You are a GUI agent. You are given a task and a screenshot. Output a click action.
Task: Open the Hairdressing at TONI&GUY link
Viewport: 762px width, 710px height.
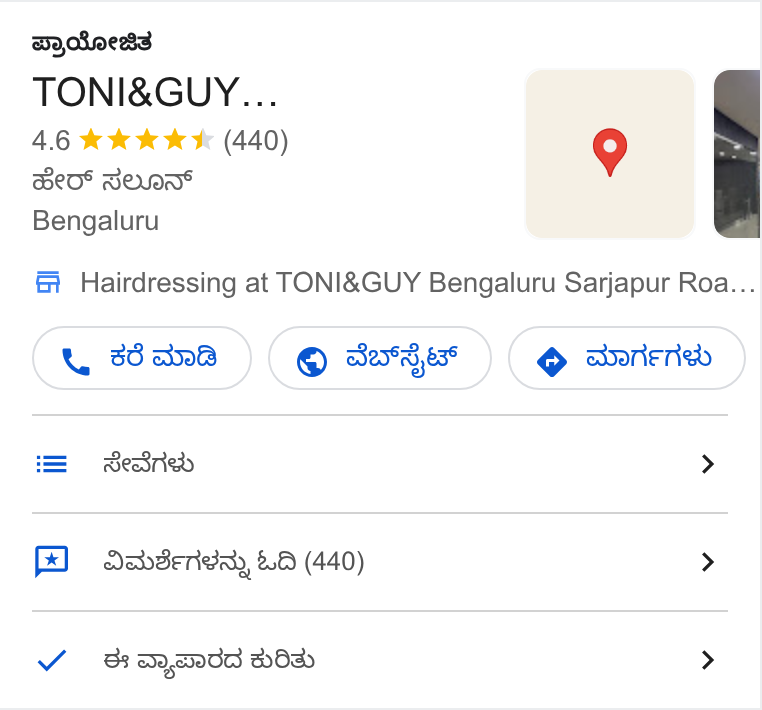click(x=395, y=282)
